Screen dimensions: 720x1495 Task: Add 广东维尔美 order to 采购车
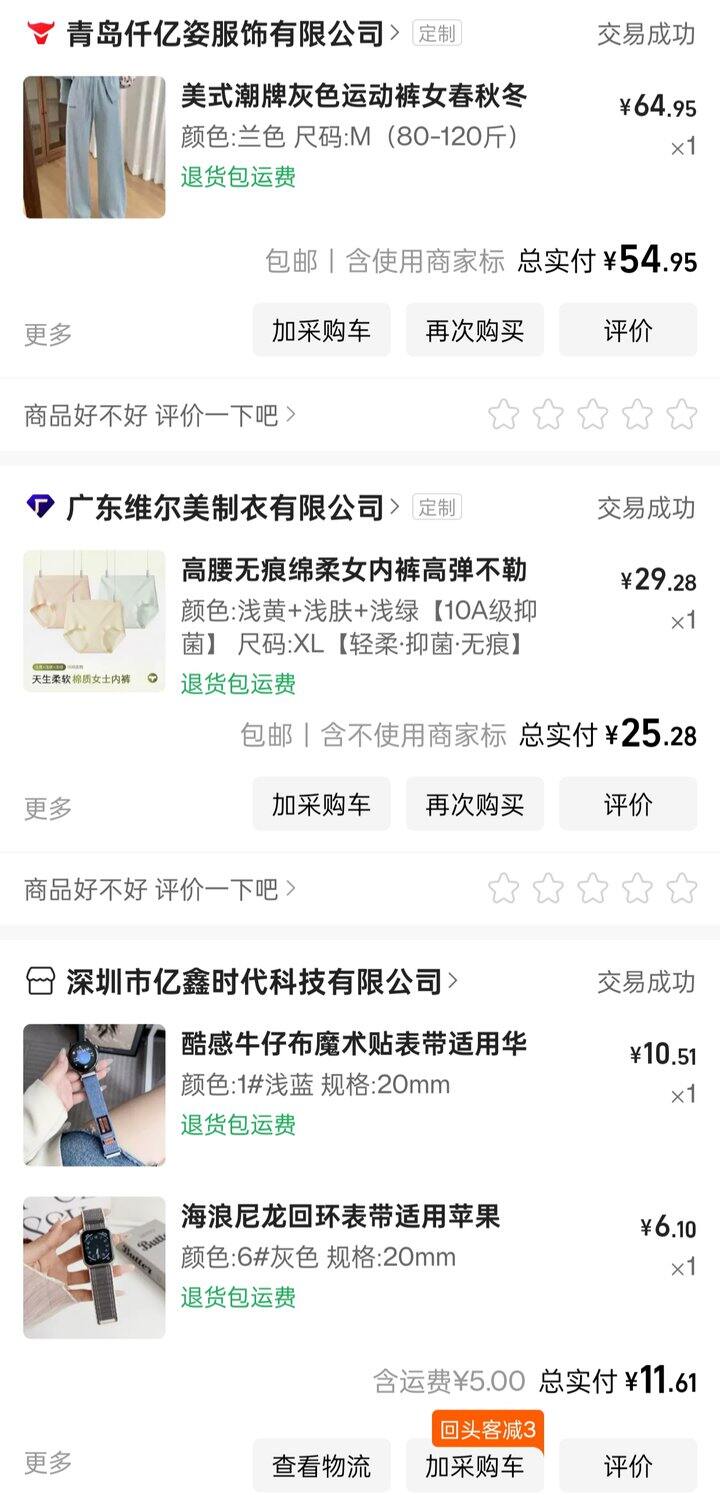click(321, 805)
